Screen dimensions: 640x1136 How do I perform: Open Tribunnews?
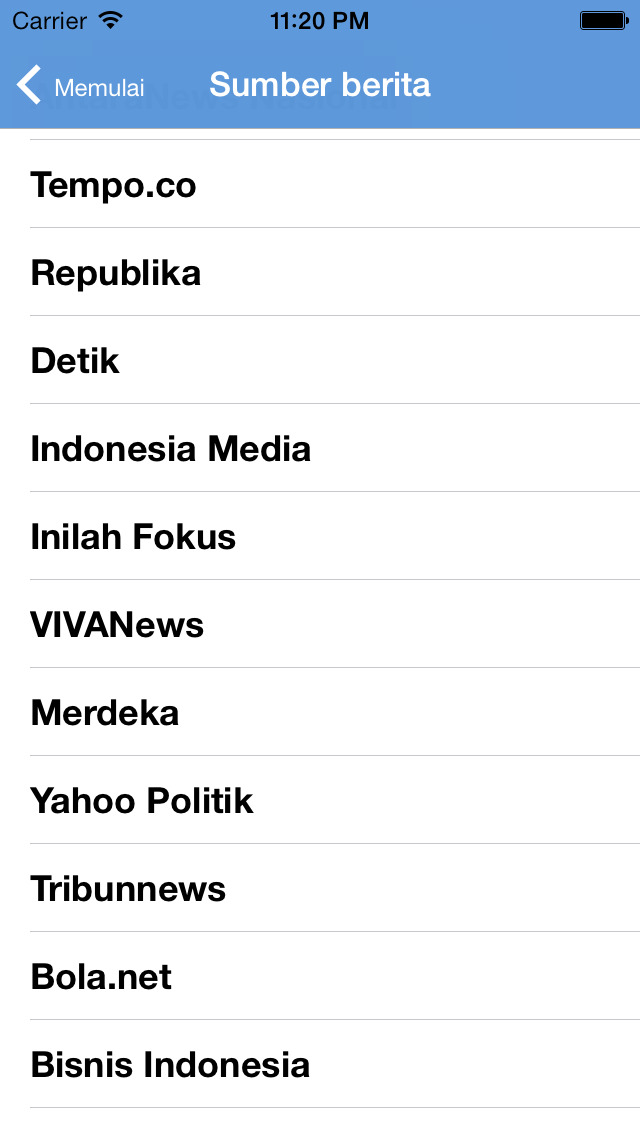pos(320,888)
